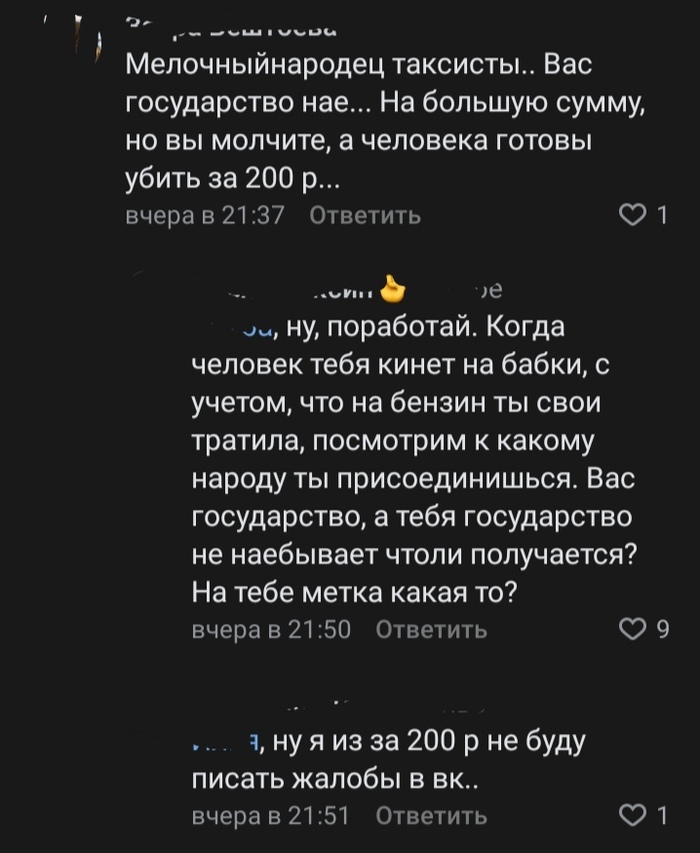Tap Ответить under the 21:50 comment
Screen dimensions: 700x853
click(431, 629)
